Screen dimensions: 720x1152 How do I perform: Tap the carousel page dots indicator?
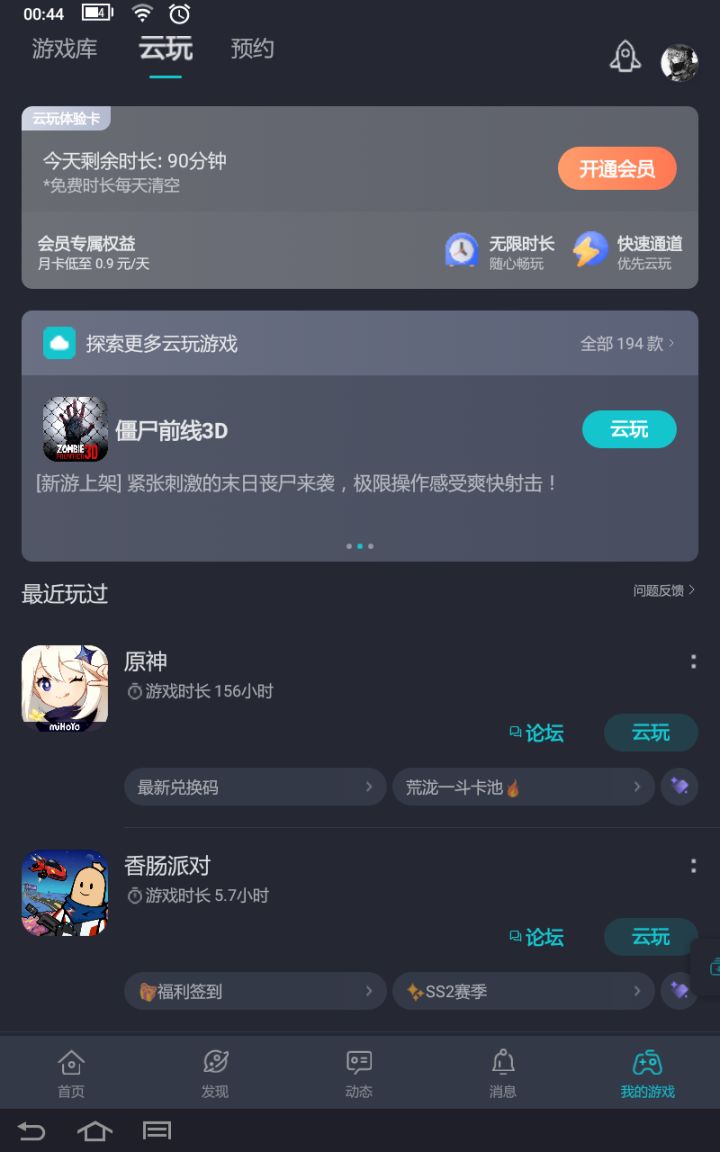click(x=359, y=546)
